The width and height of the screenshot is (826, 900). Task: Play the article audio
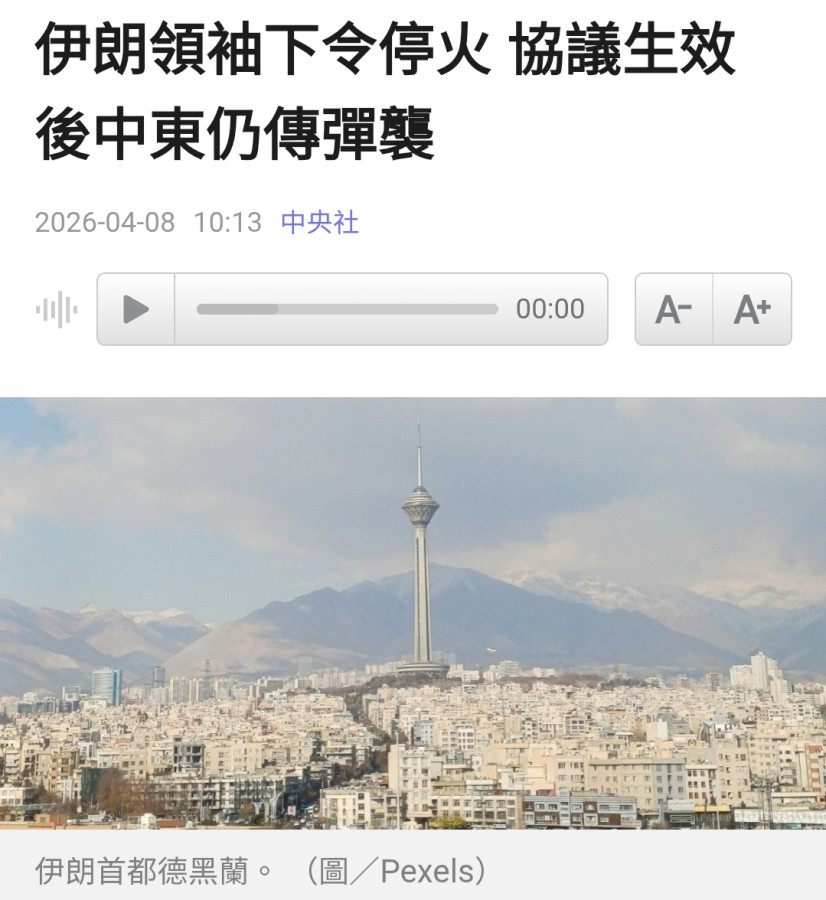pyautogui.click(x=136, y=310)
